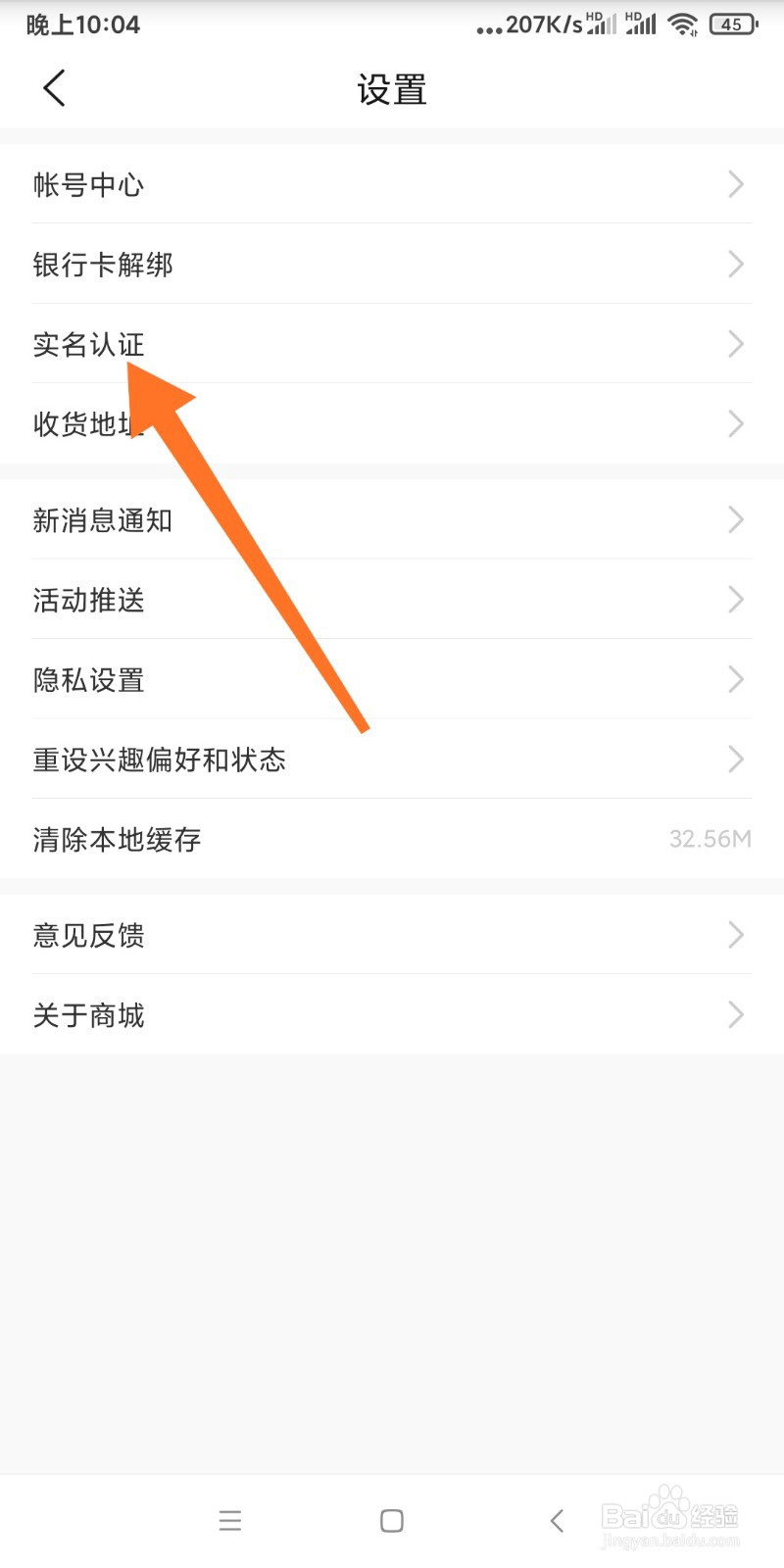Open the 设置 title area
Image resolution: width=784 pixels, height=1568 pixels.
click(x=391, y=89)
